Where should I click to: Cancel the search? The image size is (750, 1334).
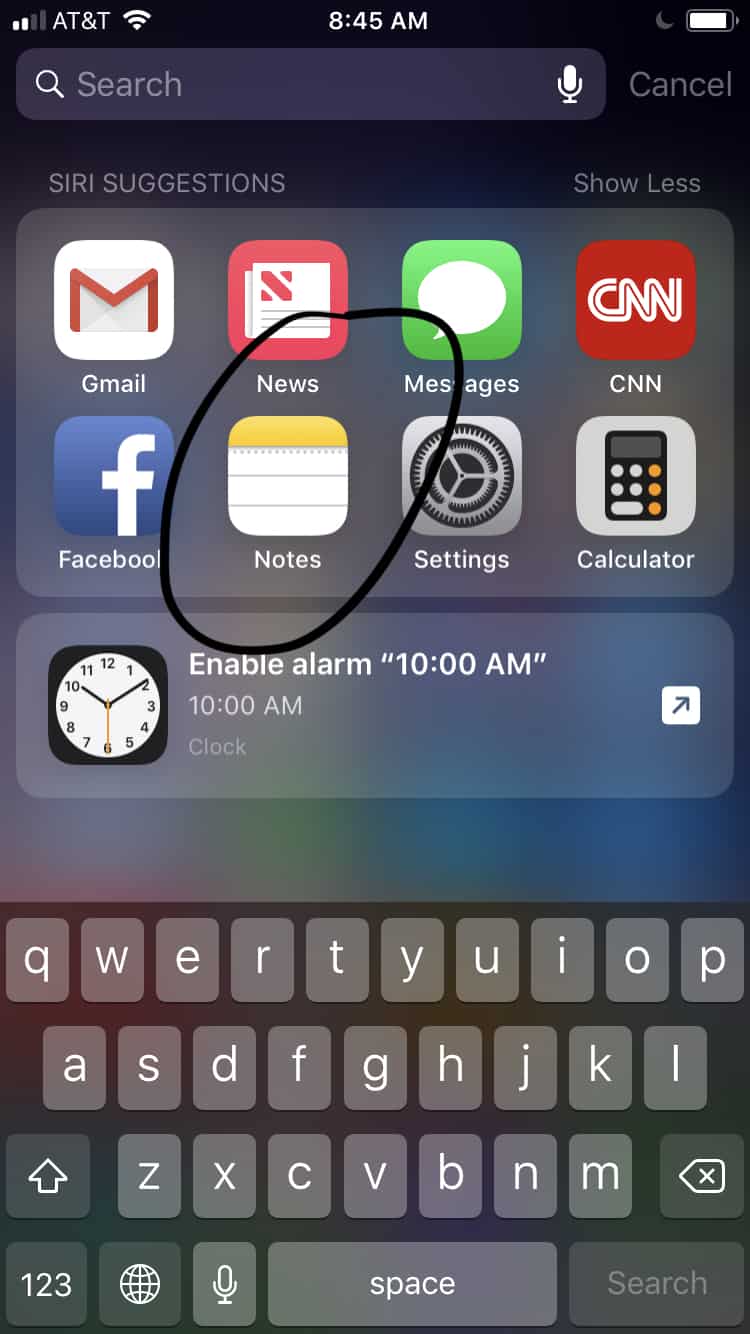(x=680, y=85)
